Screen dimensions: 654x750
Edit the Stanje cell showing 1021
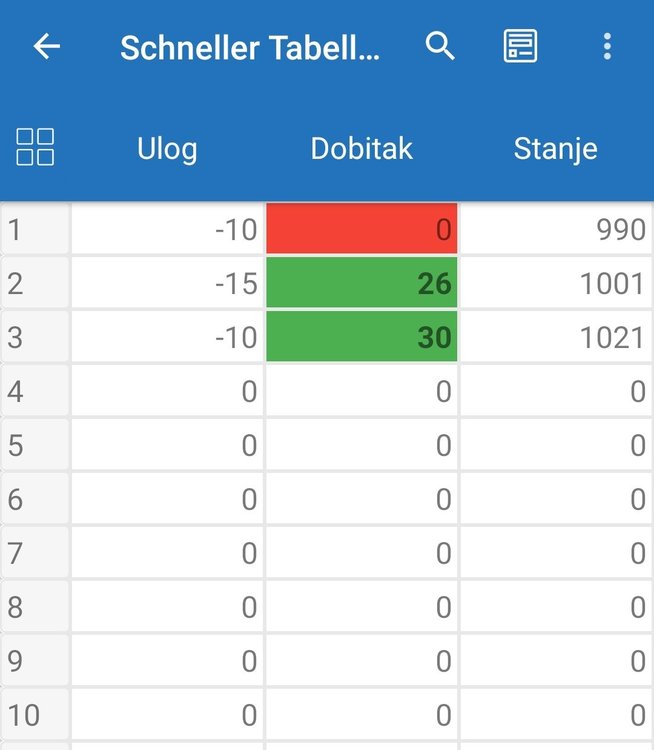[x=555, y=337]
